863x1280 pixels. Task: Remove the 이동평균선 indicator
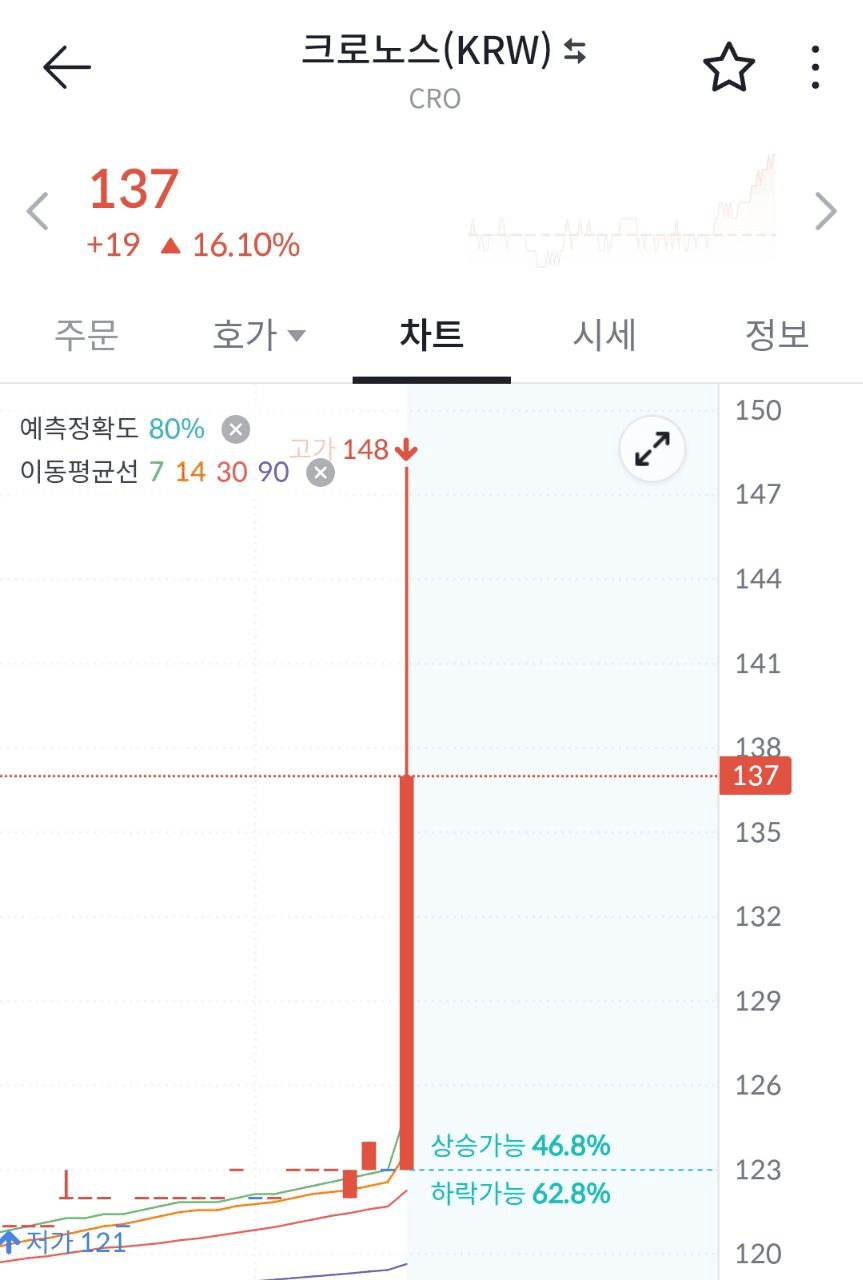click(320, 473)
